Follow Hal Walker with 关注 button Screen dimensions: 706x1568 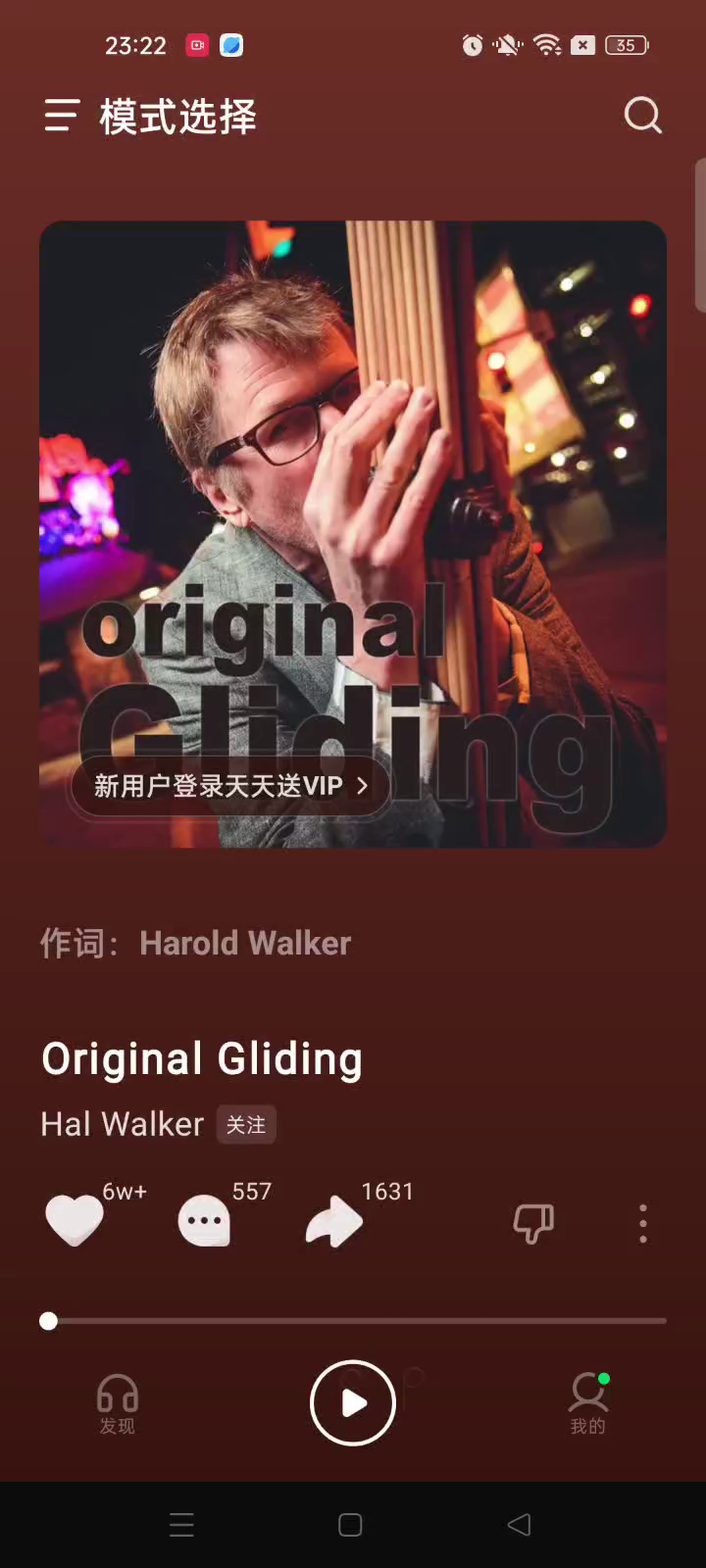click(245, 1125)
